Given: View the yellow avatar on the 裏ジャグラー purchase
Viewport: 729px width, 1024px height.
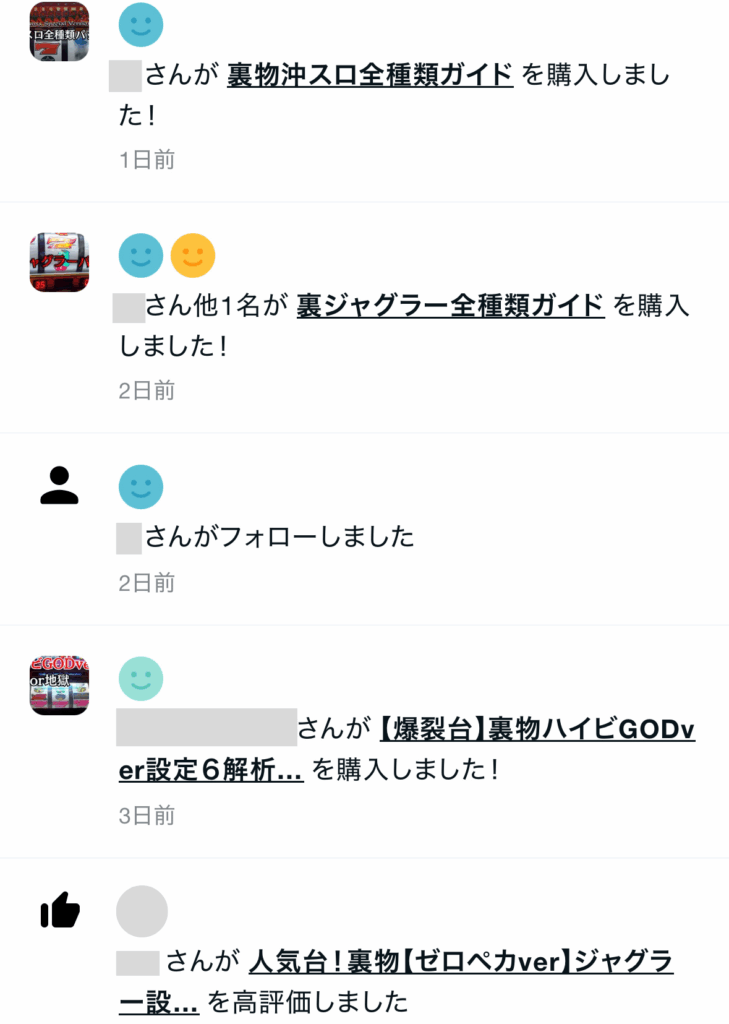Looking at the screenshot, I should pos(193,256).
